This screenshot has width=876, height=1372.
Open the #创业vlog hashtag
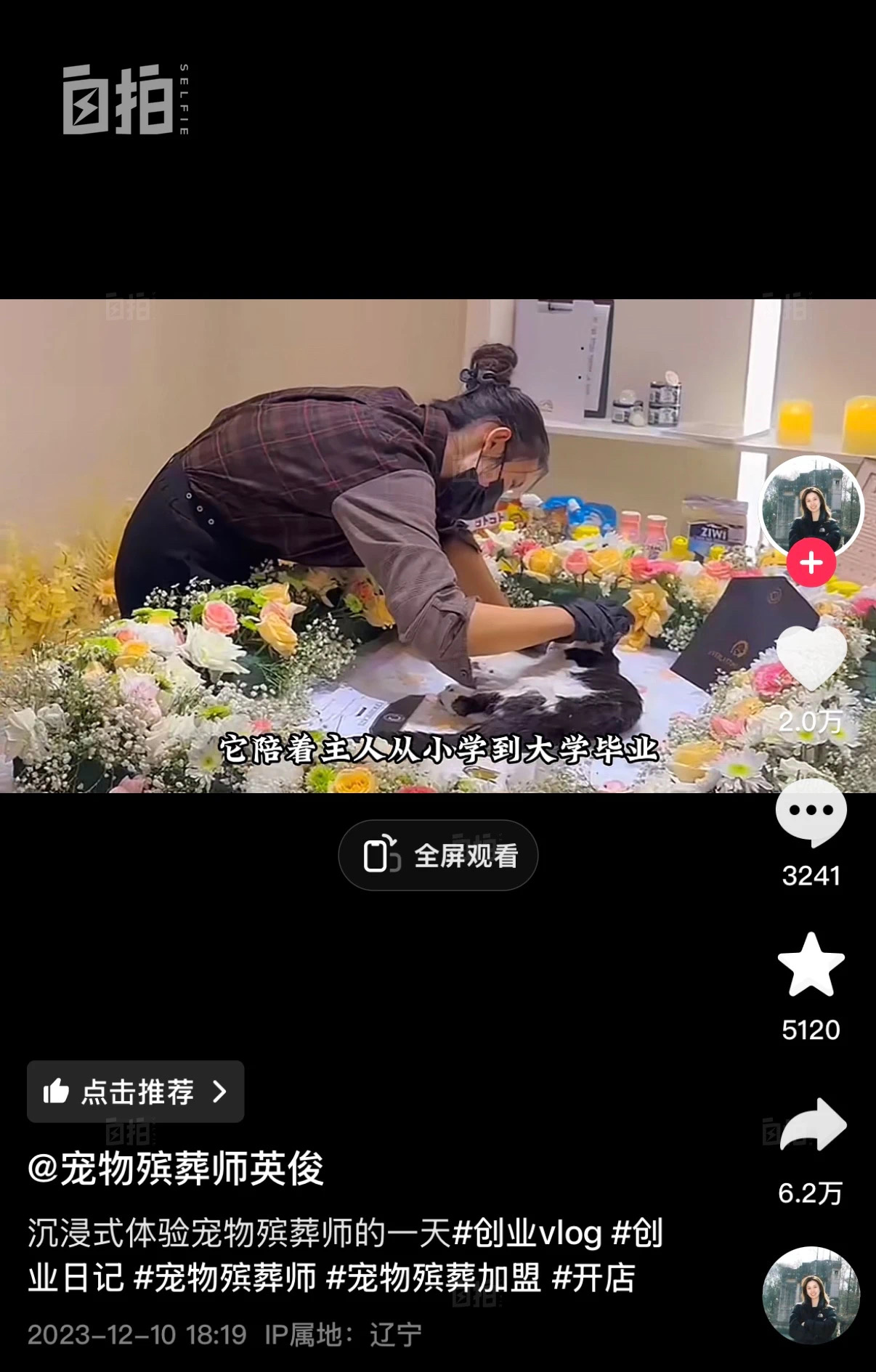527,1233
